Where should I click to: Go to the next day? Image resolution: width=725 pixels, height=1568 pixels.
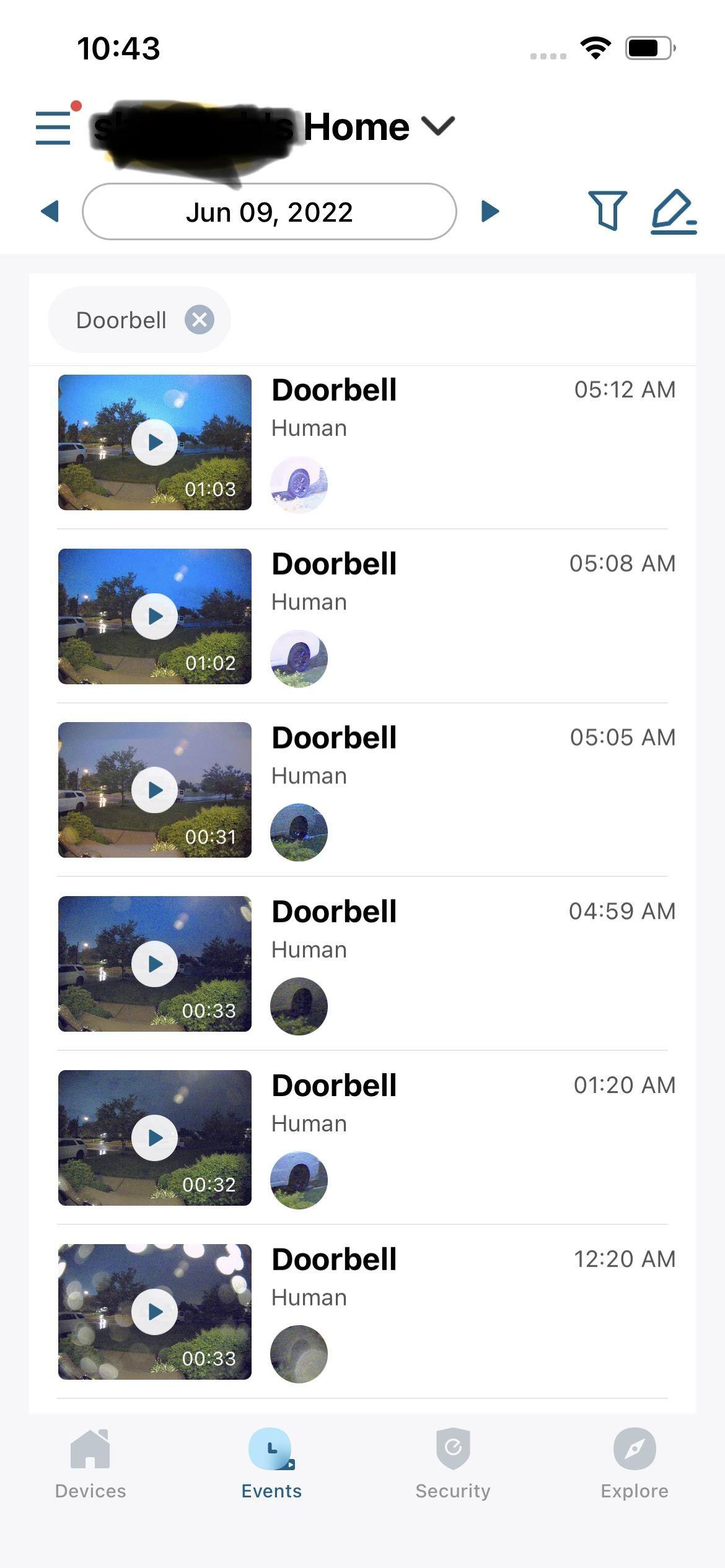490,211
